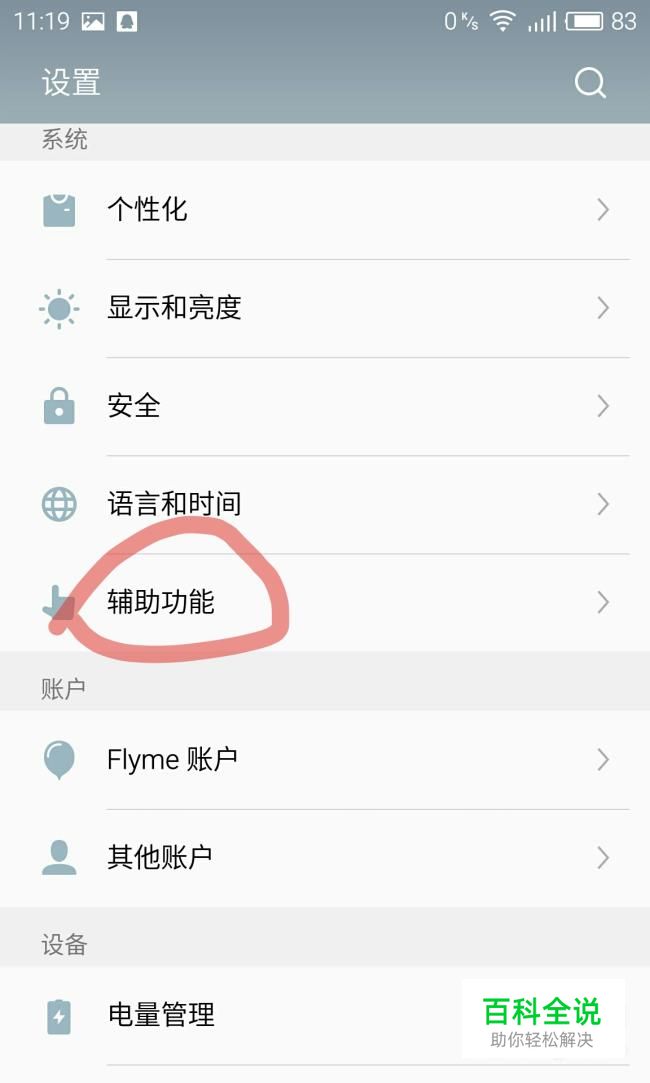The height and width of the screenshot is (1083, 650).
Task: Open 语言和时间 settings
Action: pos(325,504)
